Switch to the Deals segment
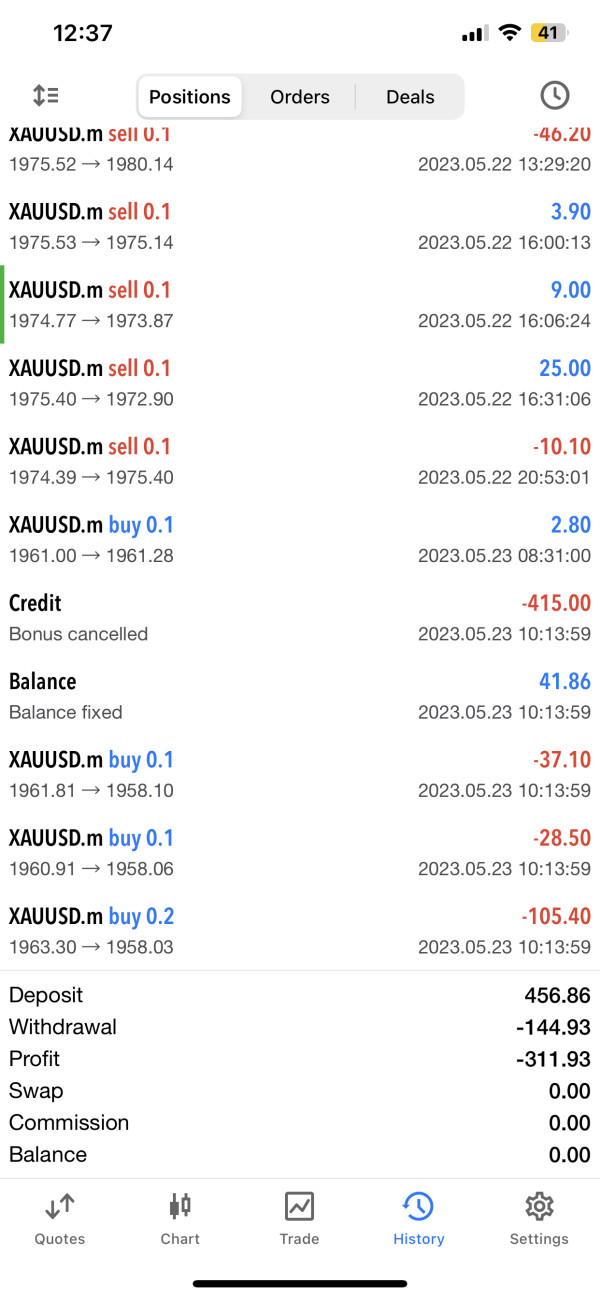600x1299 pixels. tap(410, 97)
